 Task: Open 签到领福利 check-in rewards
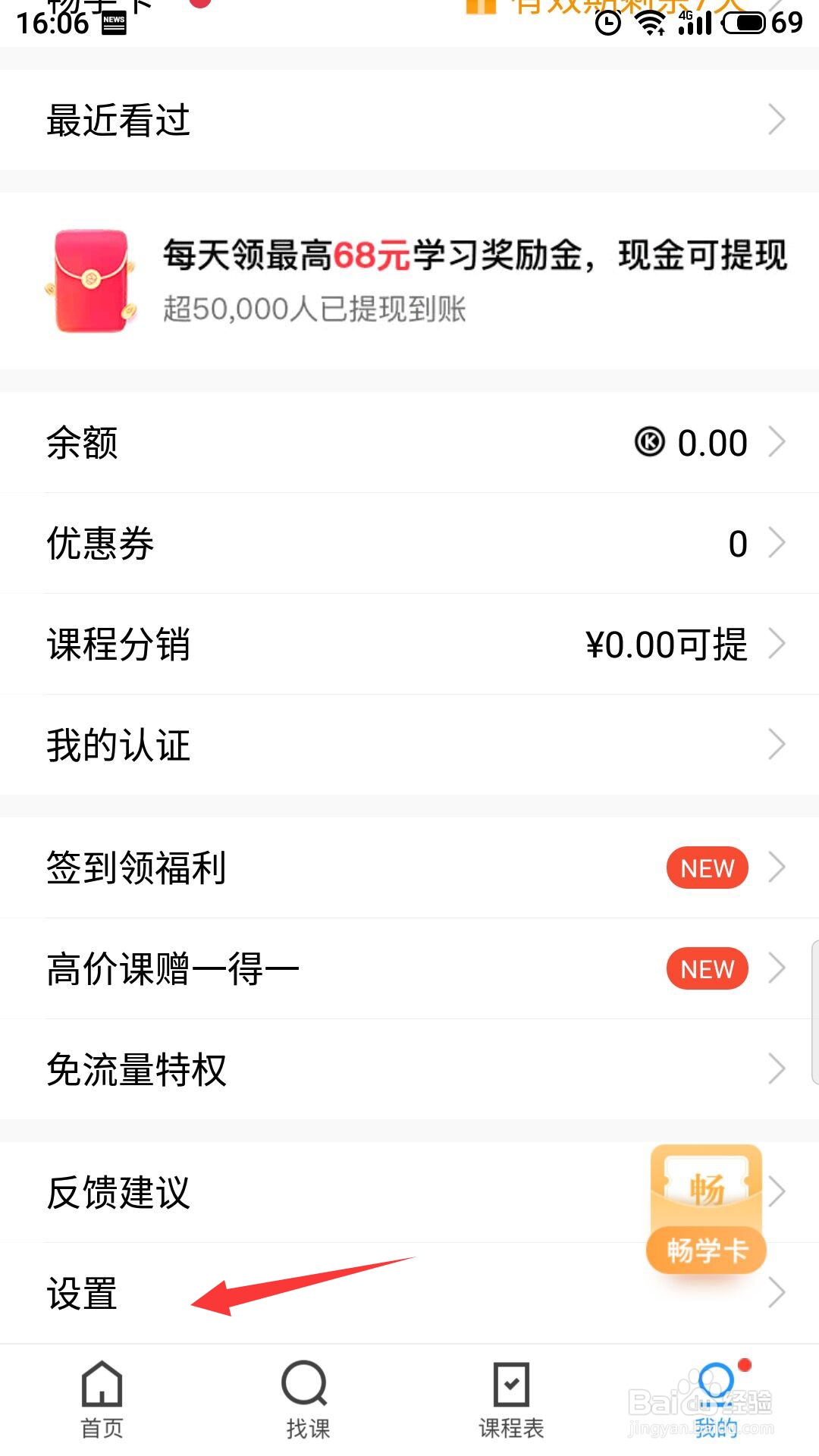(409, 868)
